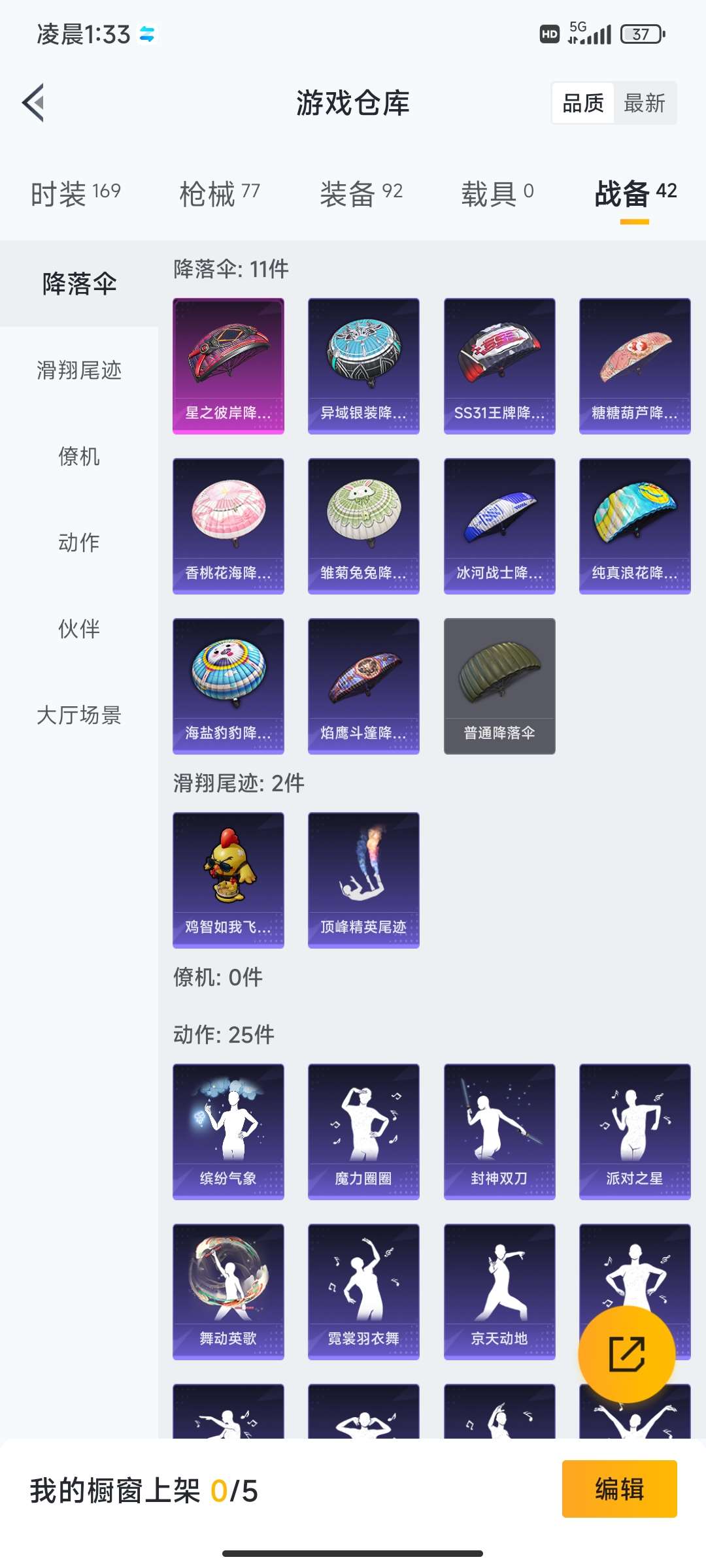Select 僚机 in the side menu
This screenshot has height=1568, width=706.
pyautogui.click(x=79, y=457)
